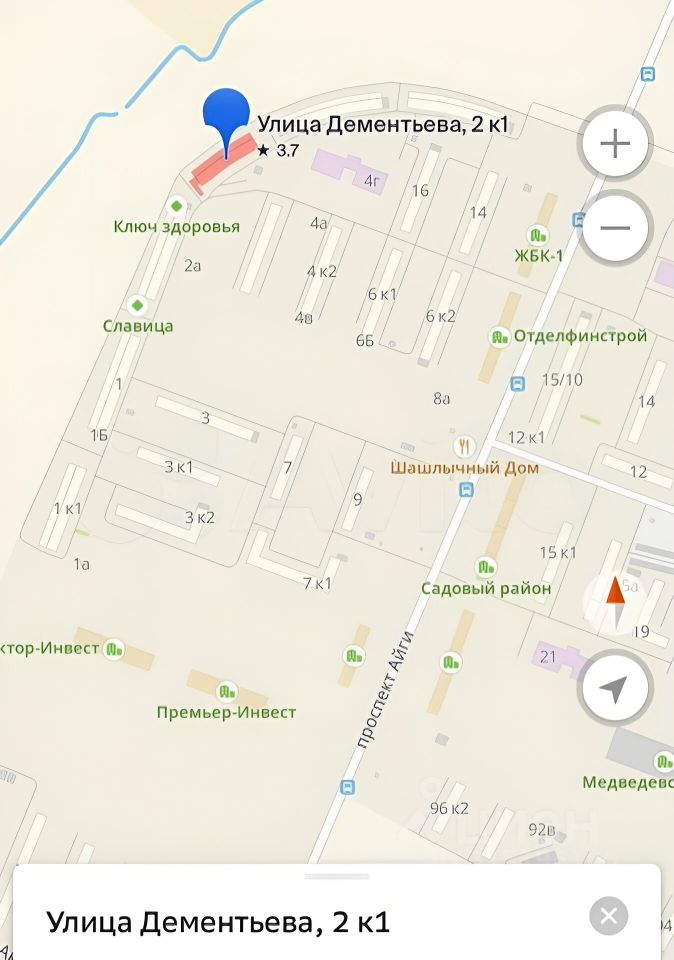Tap the blue pin at Дементьева 2 к1
Image resolution: width=674 pixels, height=960 pixels.
click(x=226, y=120)
